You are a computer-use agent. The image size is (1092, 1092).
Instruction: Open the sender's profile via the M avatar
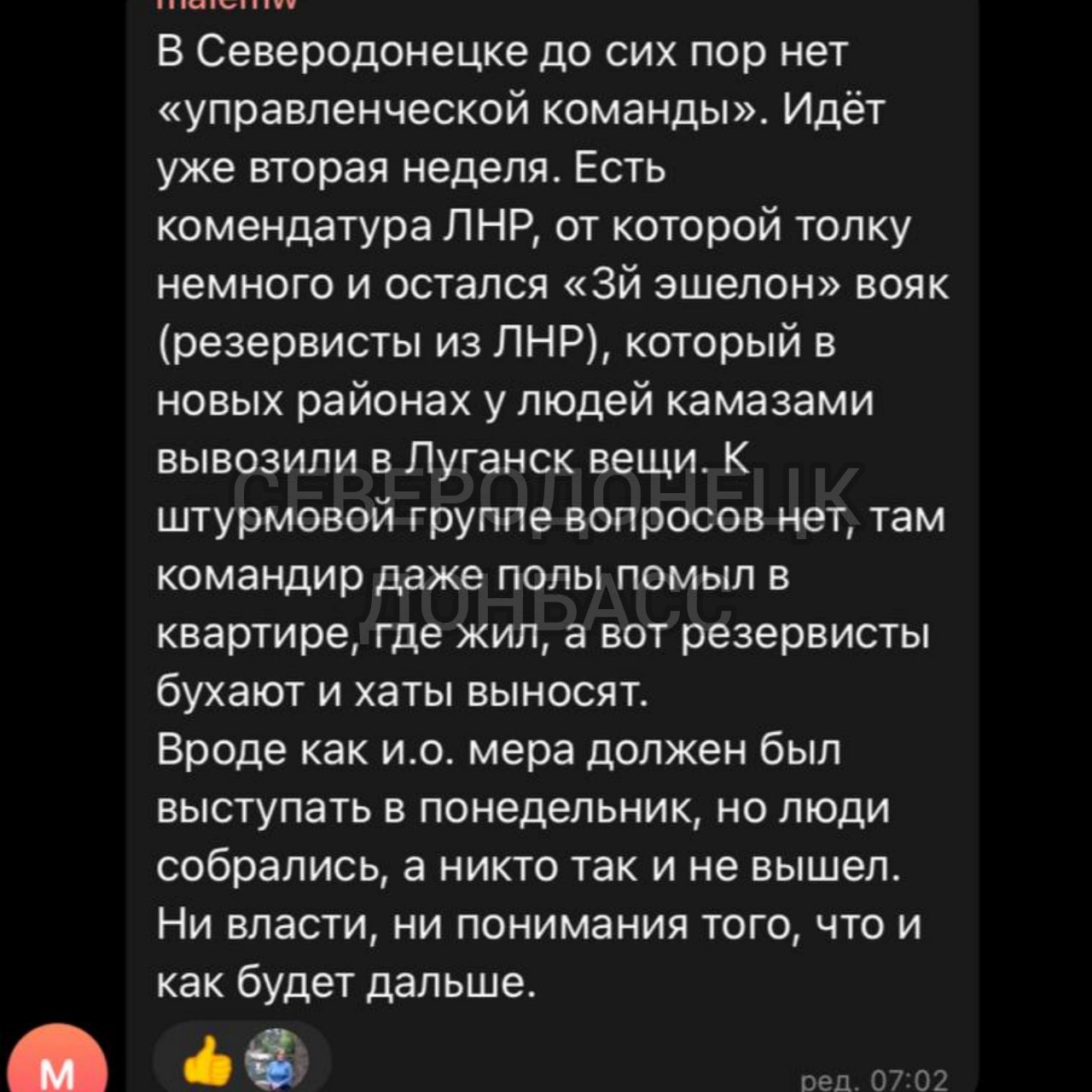(57, 1062)
